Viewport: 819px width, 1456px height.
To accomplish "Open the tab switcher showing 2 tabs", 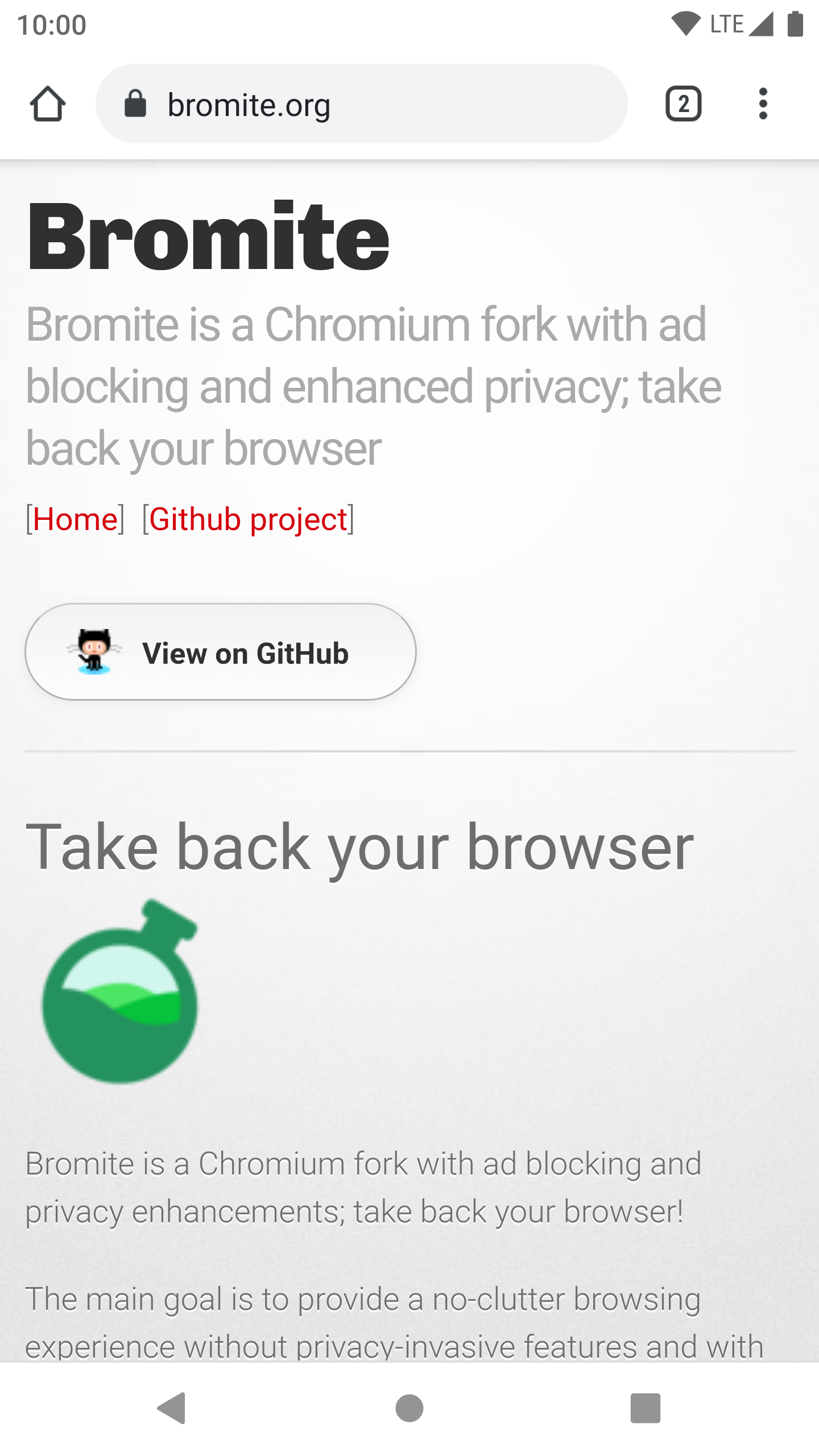I will click(683, 104).
